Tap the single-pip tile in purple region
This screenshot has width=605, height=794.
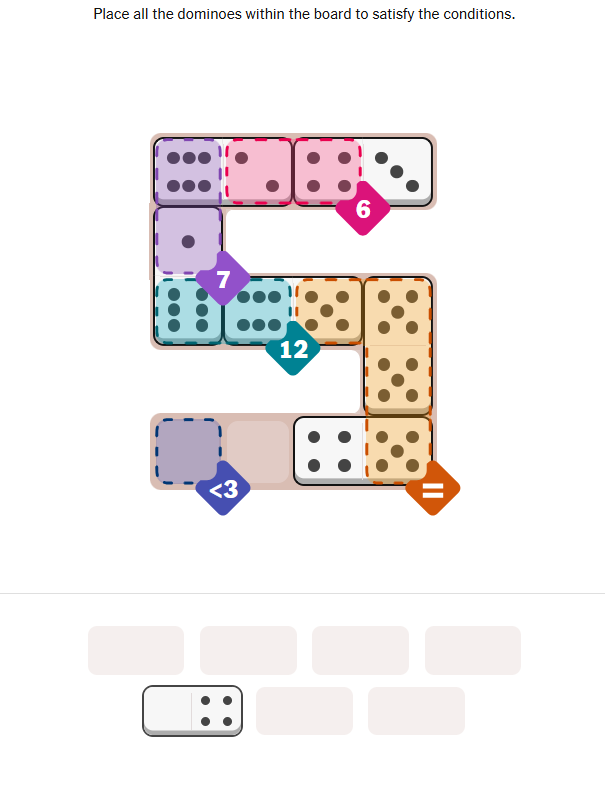pyautogui.click(x=188, y=241)
